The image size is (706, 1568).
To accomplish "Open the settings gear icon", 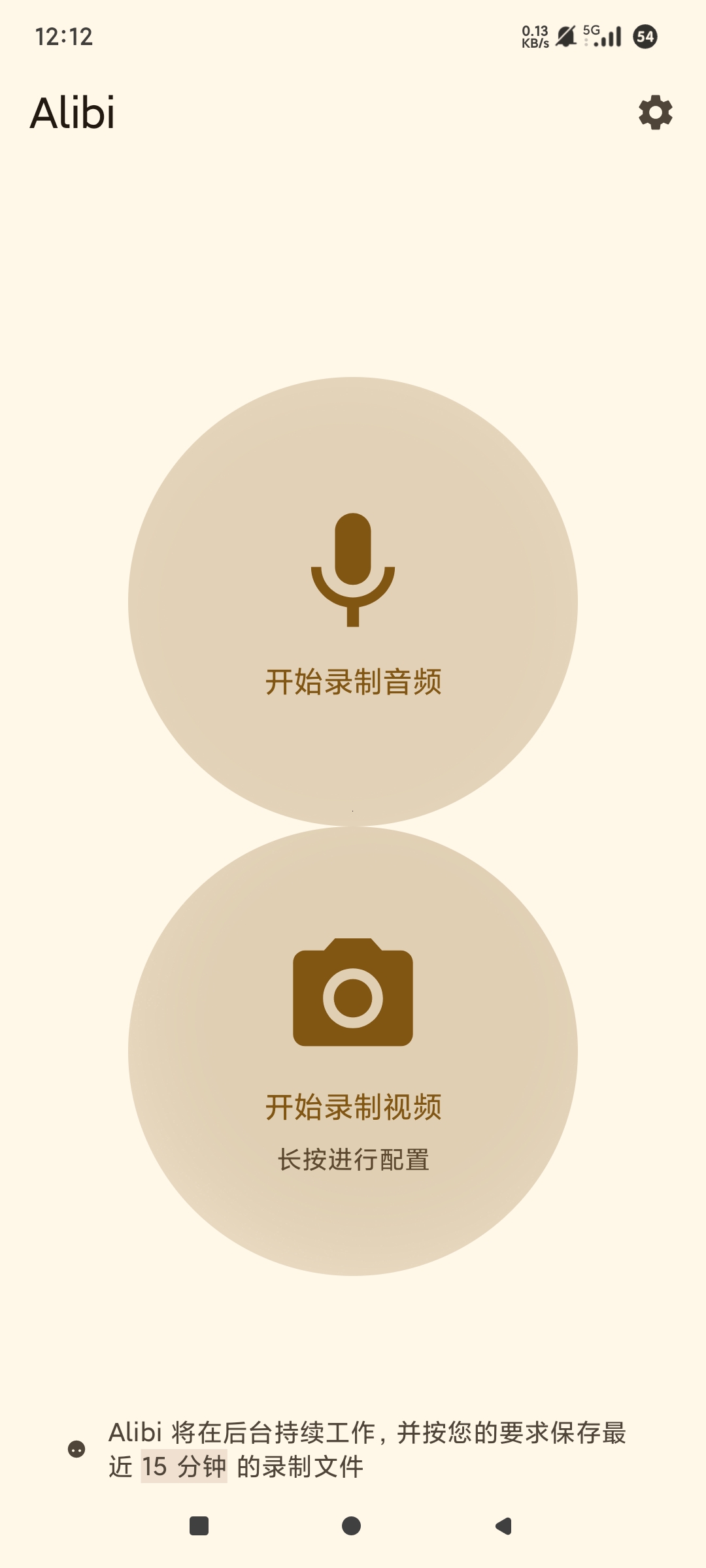I will click(x=655, y=112).
